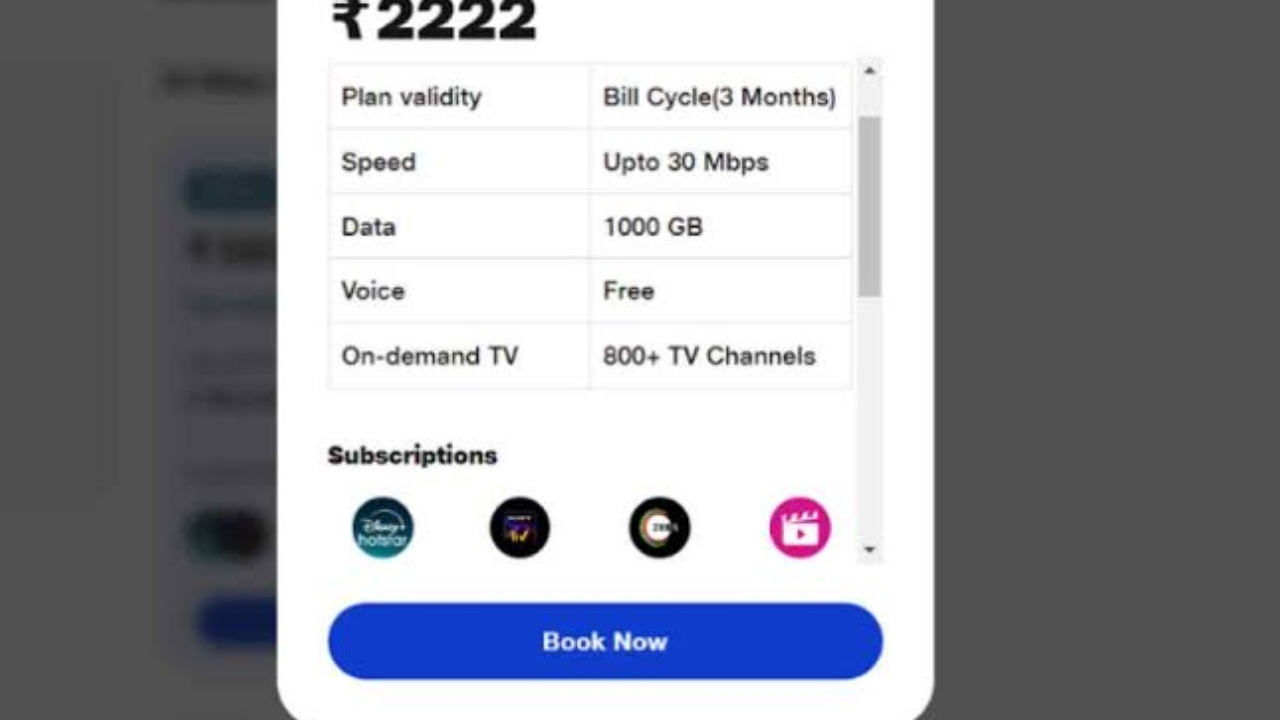
Task: Click the scrollbar down arrow in plan details
Action: pos(869,549)
